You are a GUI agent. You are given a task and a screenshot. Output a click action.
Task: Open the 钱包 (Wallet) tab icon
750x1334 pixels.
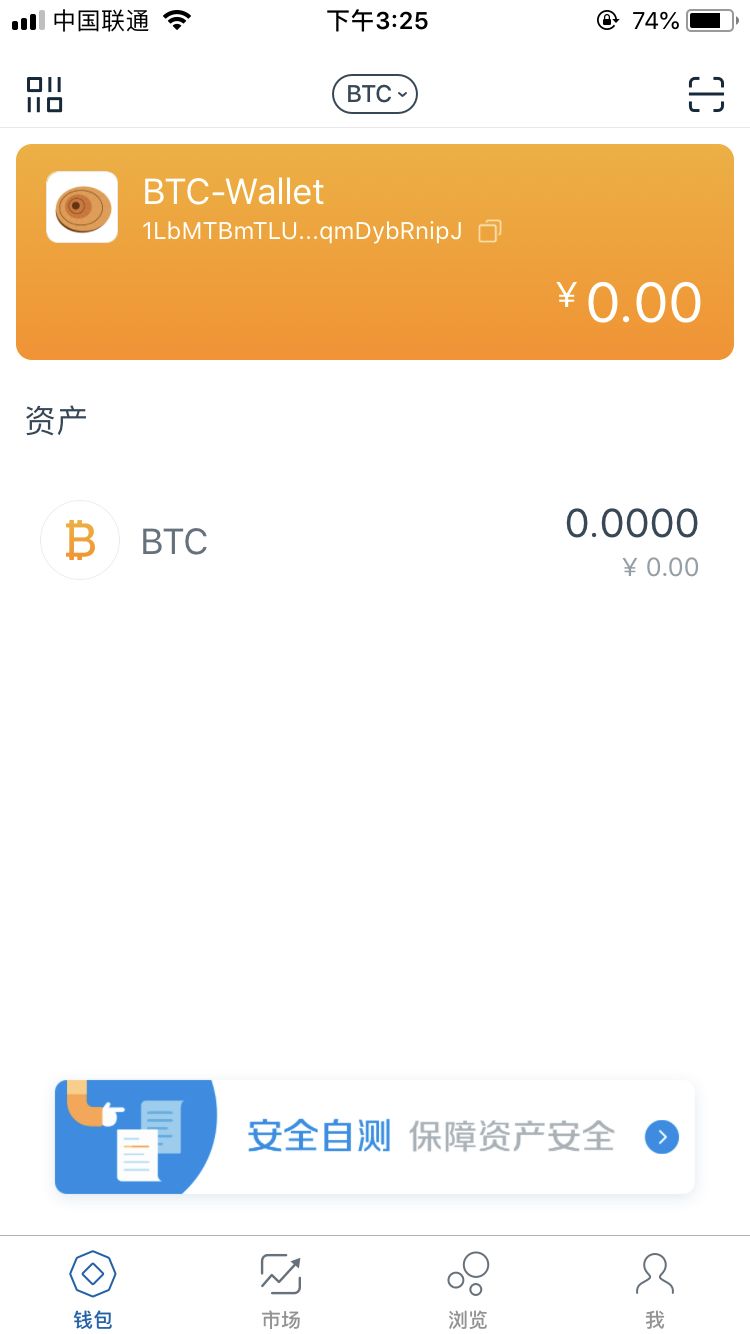[93, 1274]
